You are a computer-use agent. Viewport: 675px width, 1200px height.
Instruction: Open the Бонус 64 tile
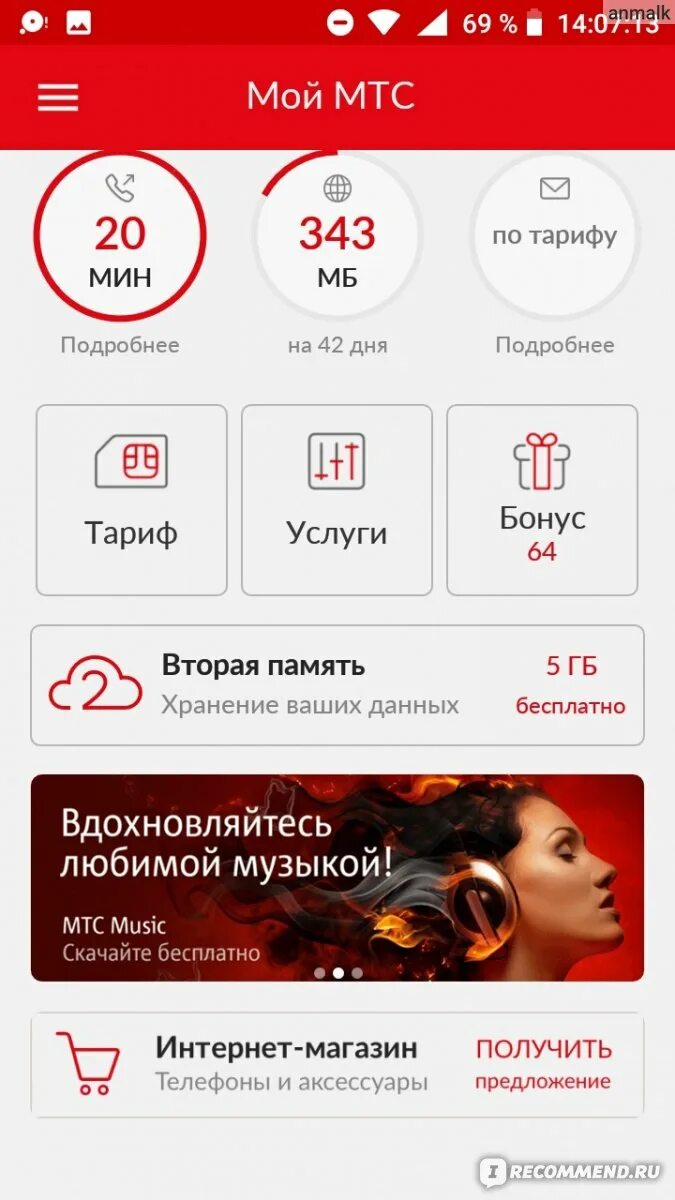(542, 500)
